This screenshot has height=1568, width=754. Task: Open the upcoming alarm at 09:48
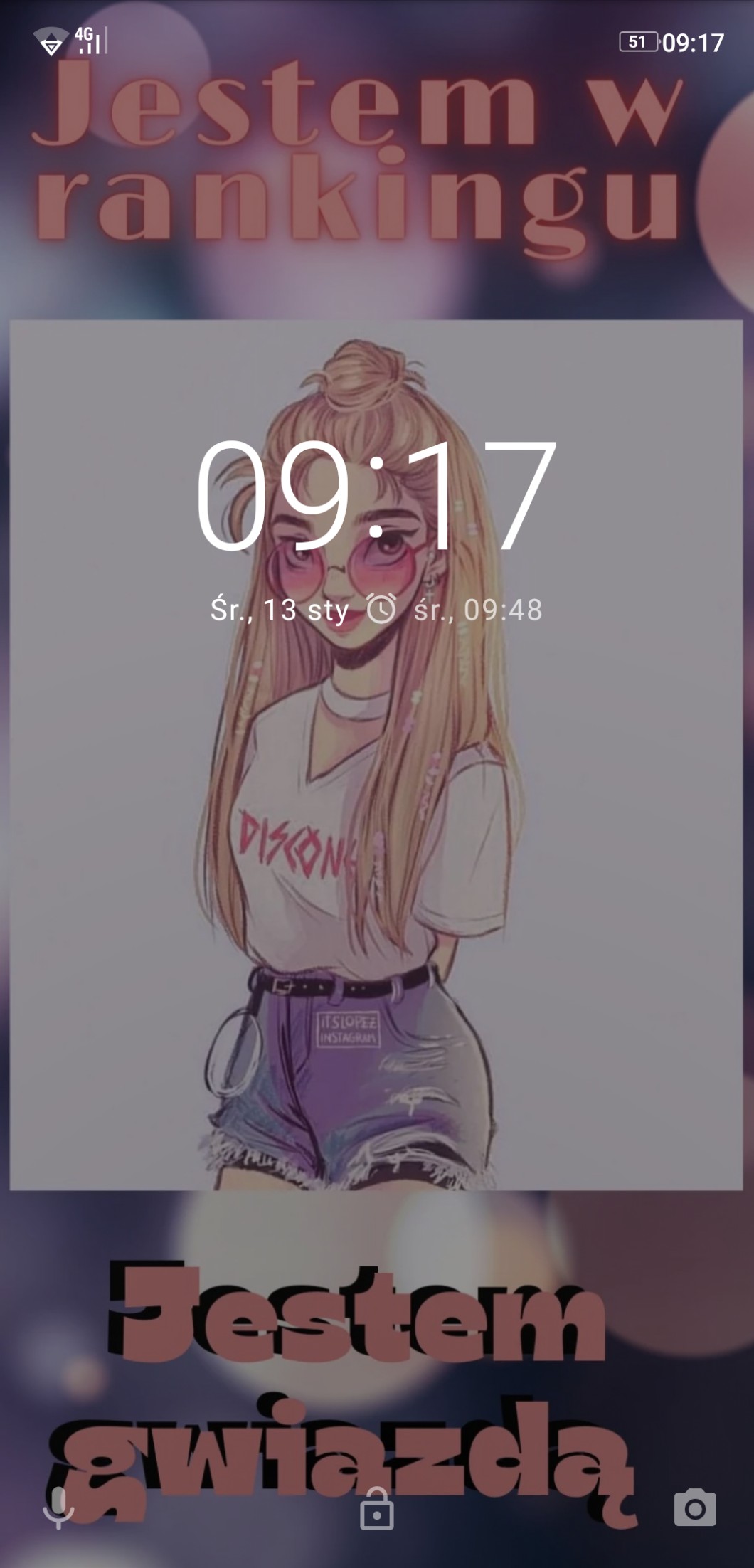pyautogui.click(x=455, y=610)
